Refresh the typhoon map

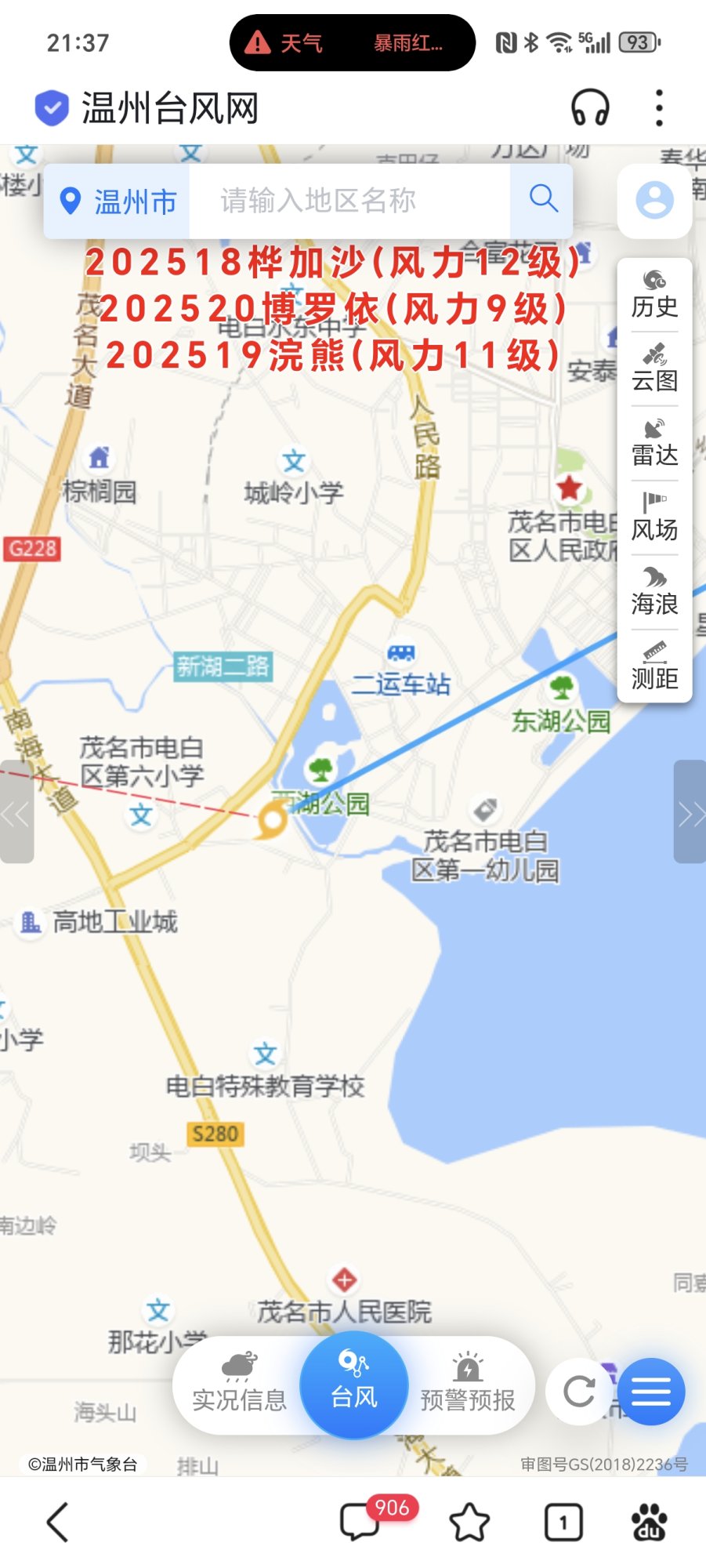tap(579, 1392)
